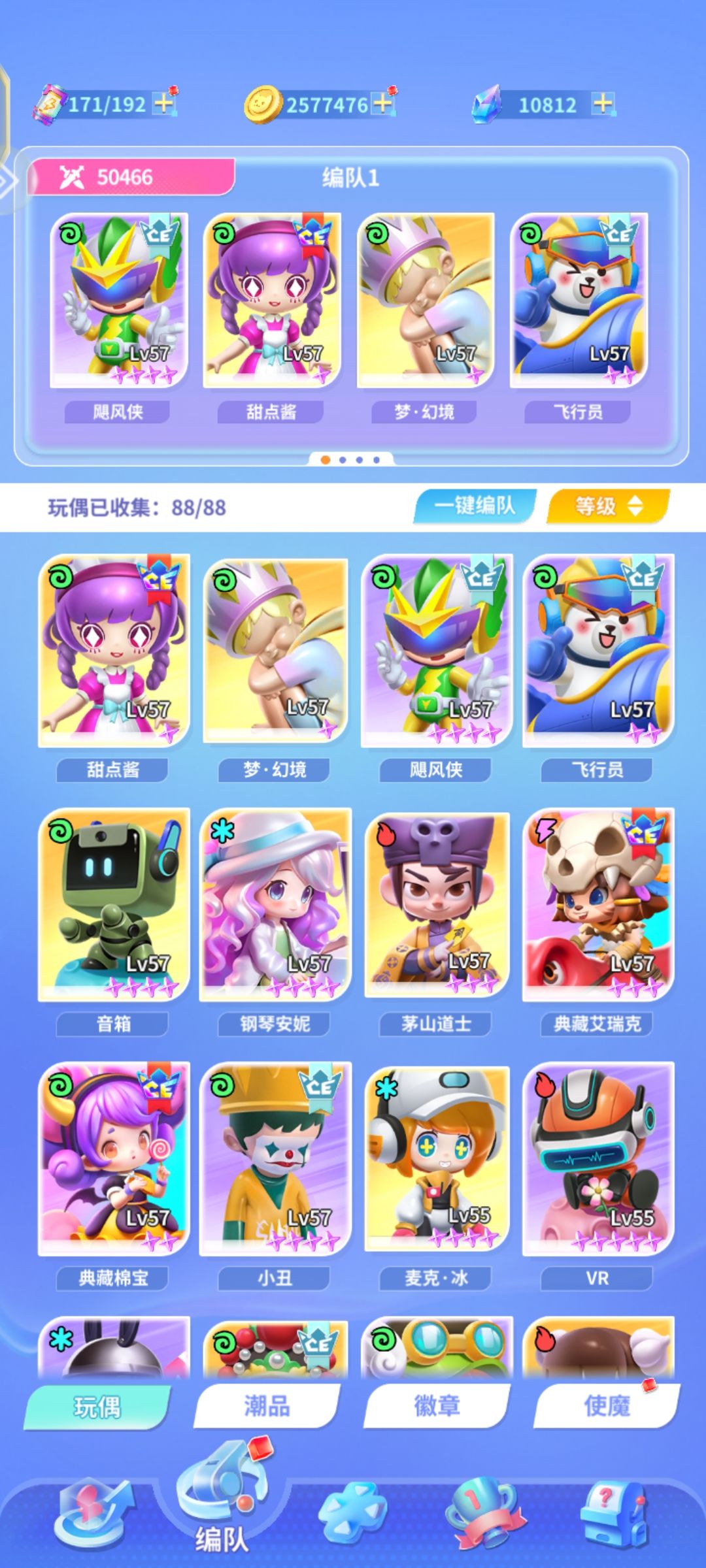Add diamonds using the plus icon
The width and height of the screenshot is (706, 1568).
coord(603,103)
